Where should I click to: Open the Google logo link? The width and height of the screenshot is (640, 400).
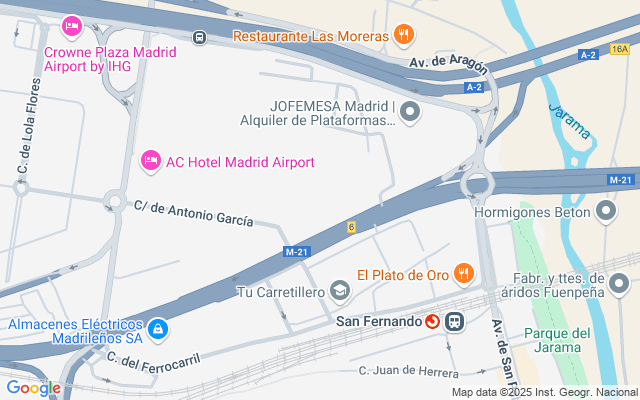(33, 388)
